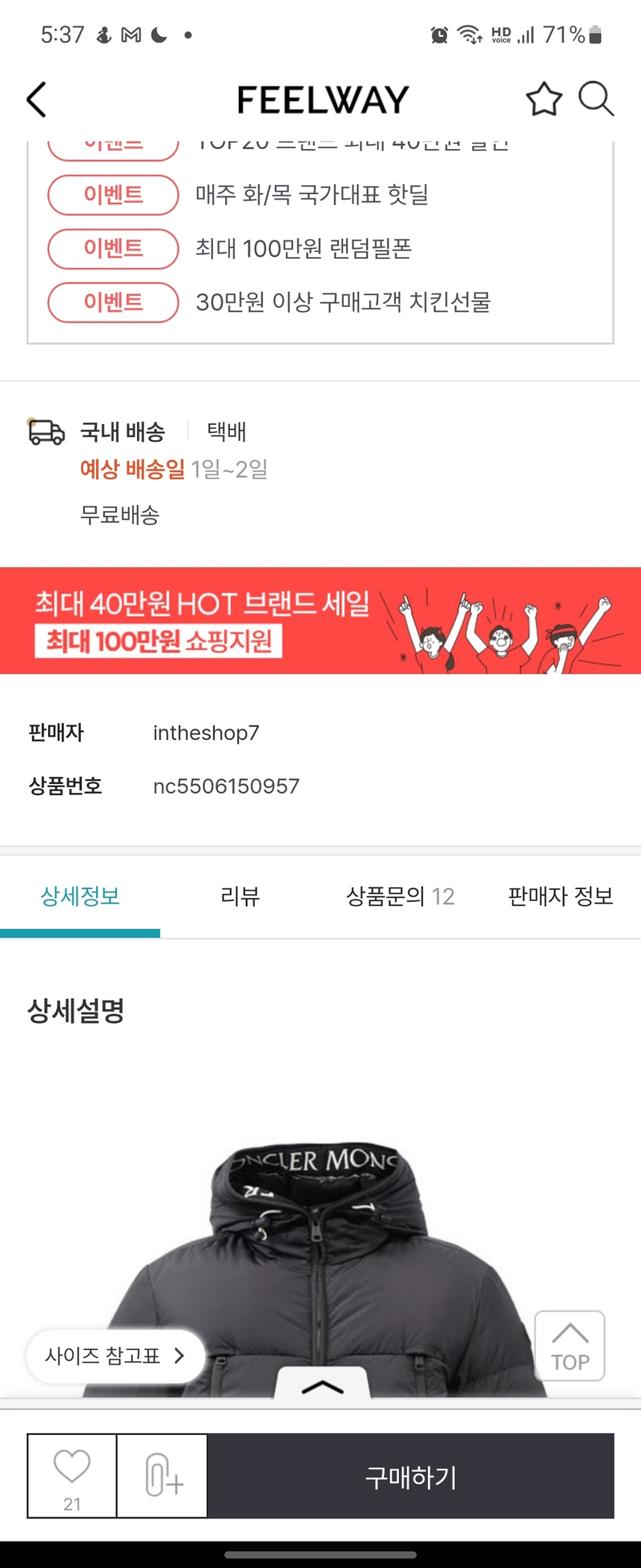
Task: Open the 30만원 이상 구매고객 치킨선물 event
Action: [343, 302]
